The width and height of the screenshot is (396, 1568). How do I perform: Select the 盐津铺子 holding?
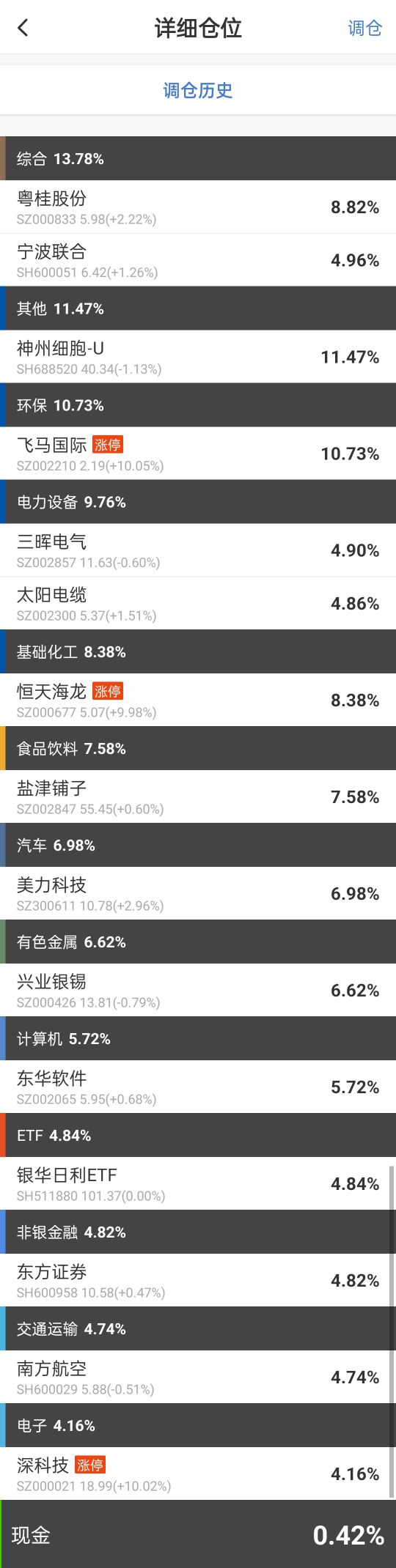pyautogui.click(x=198, y=796)
